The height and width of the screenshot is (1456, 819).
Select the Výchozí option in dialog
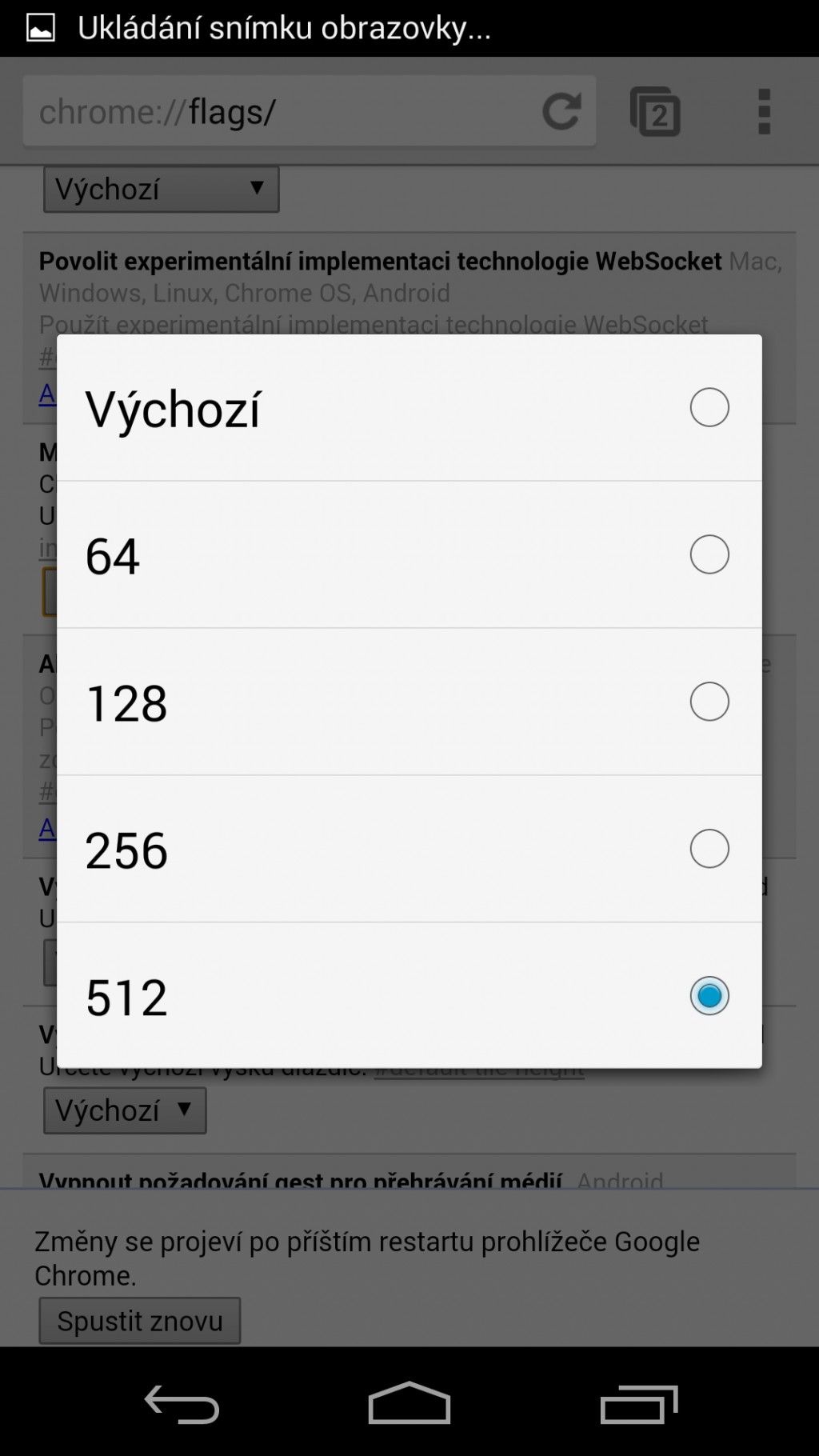coord(409,408)
